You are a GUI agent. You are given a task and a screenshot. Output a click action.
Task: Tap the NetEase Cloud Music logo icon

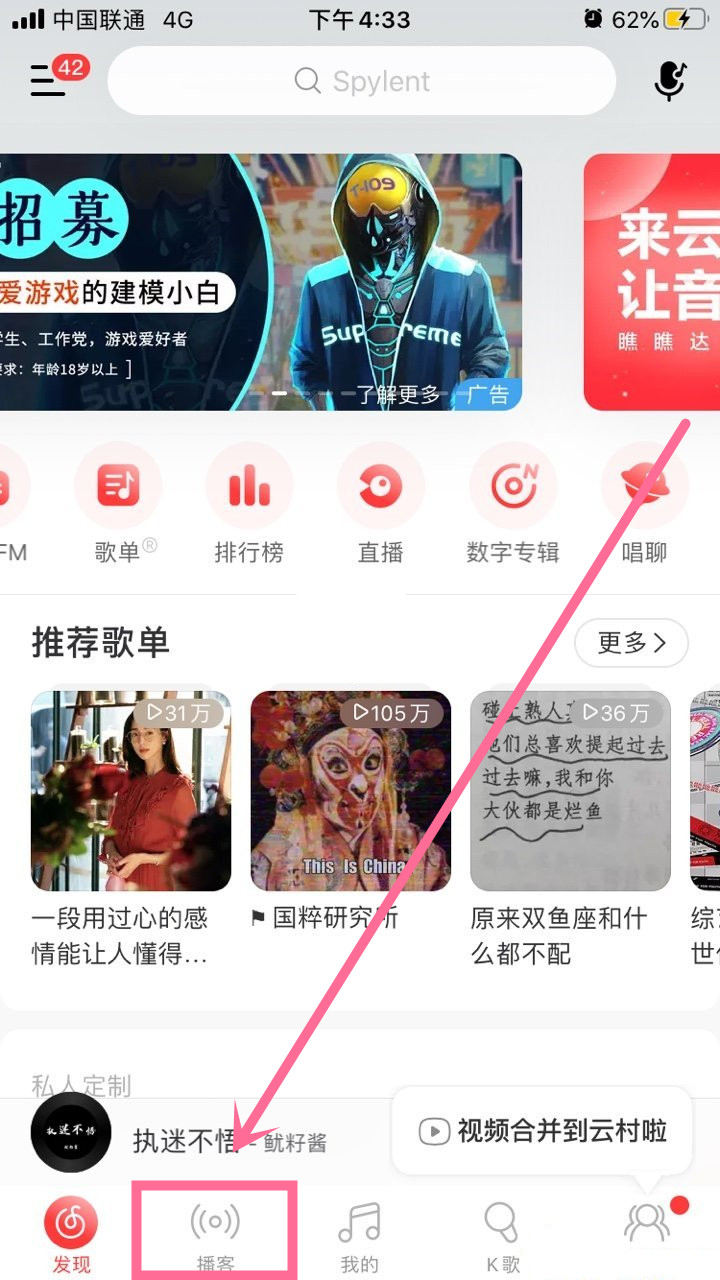pyautogui.click(x=71, y=1222)
